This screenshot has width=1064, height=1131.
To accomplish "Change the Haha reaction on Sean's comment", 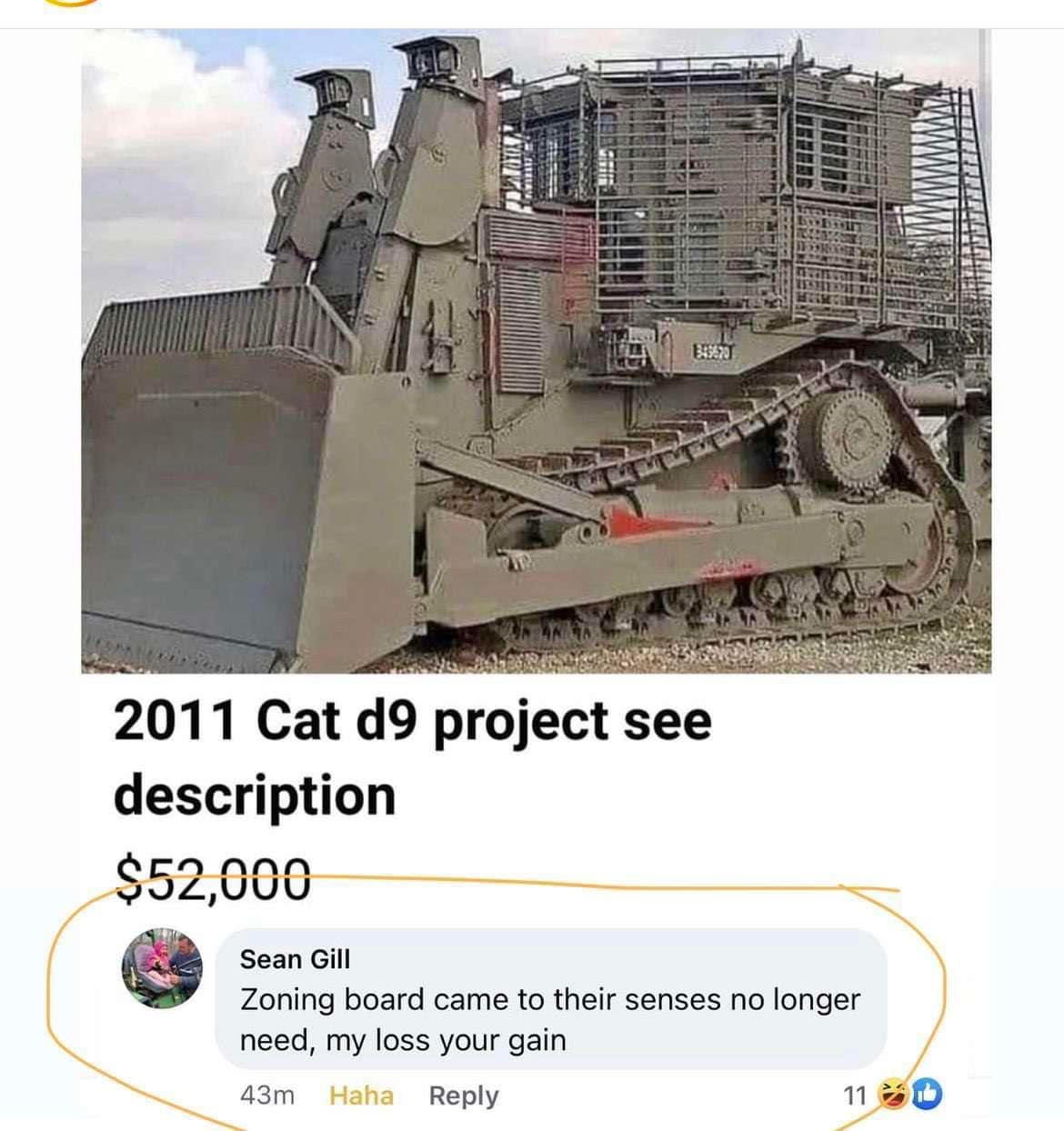I will point(361,1096).
